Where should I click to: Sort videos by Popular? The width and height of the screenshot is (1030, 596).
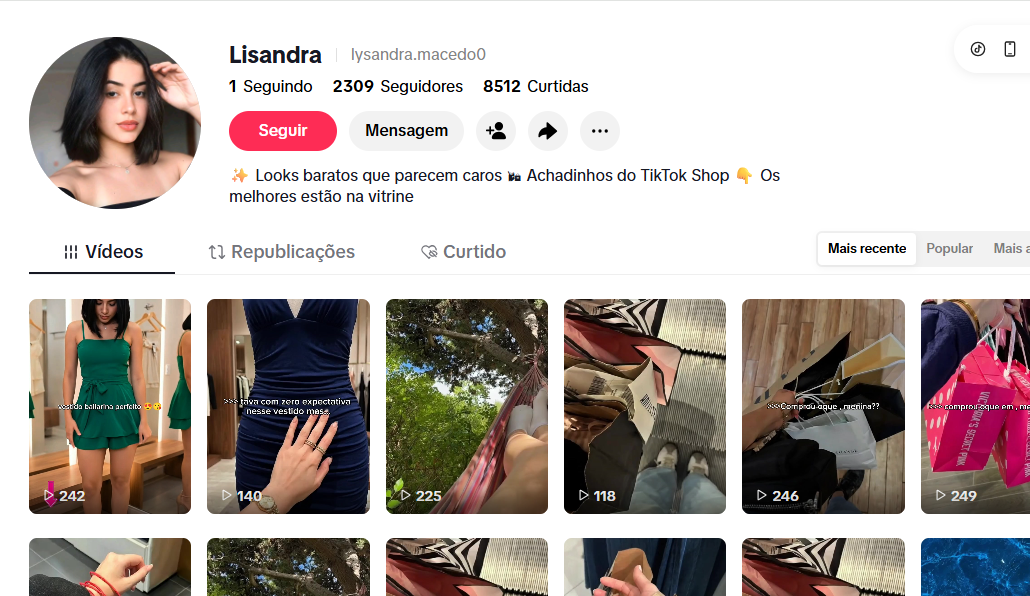point(949,249)
